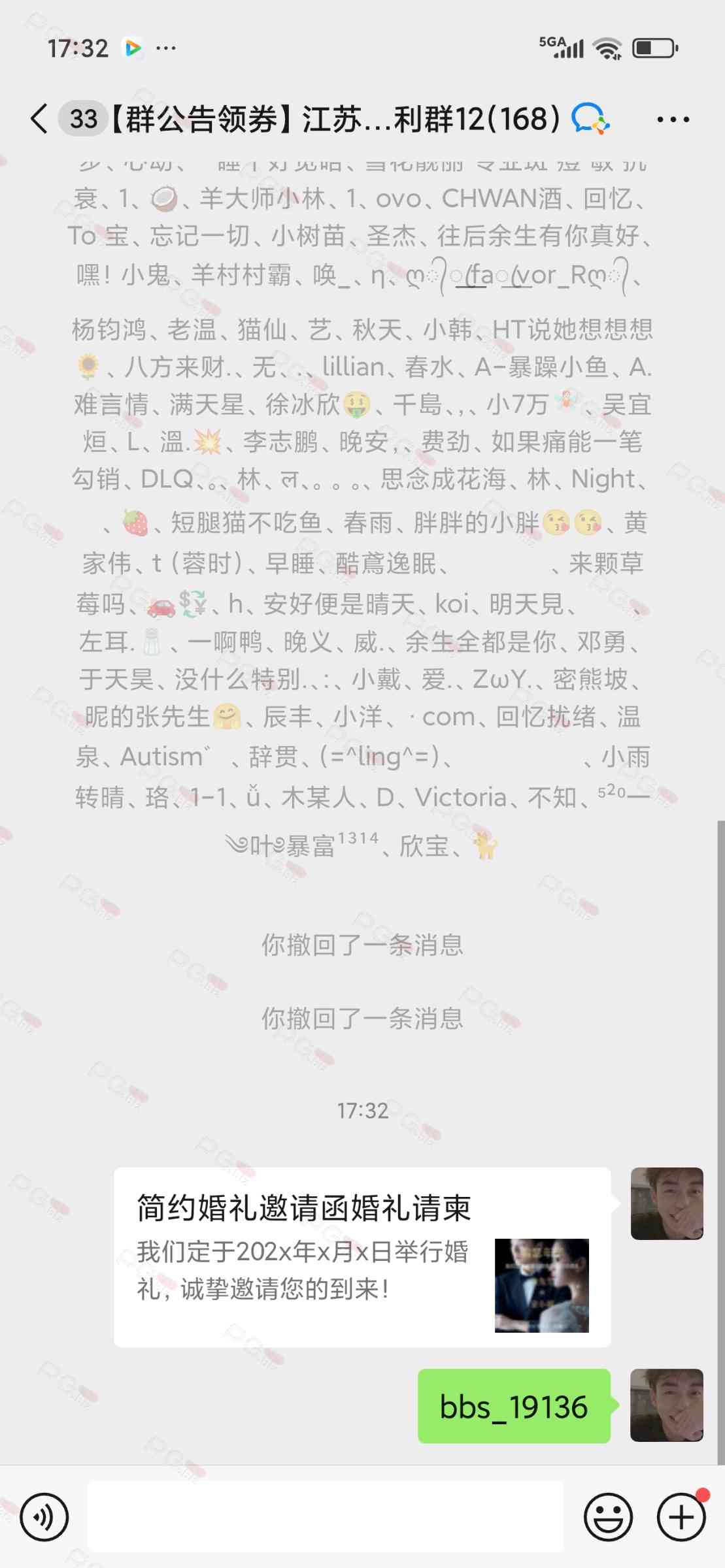
Task: Open the wedding invitation link card
Action: [362, 1258]
